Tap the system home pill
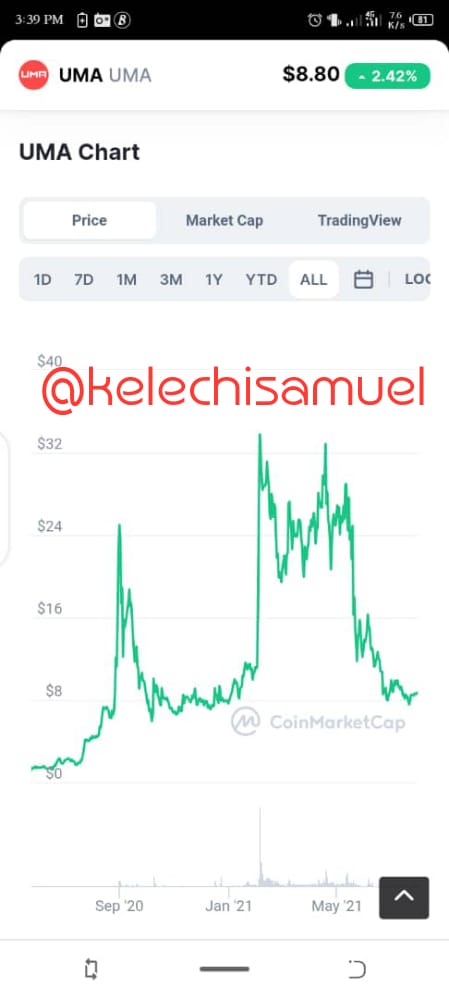This screenshot has width=449, height=999. (x=224, y=970)
